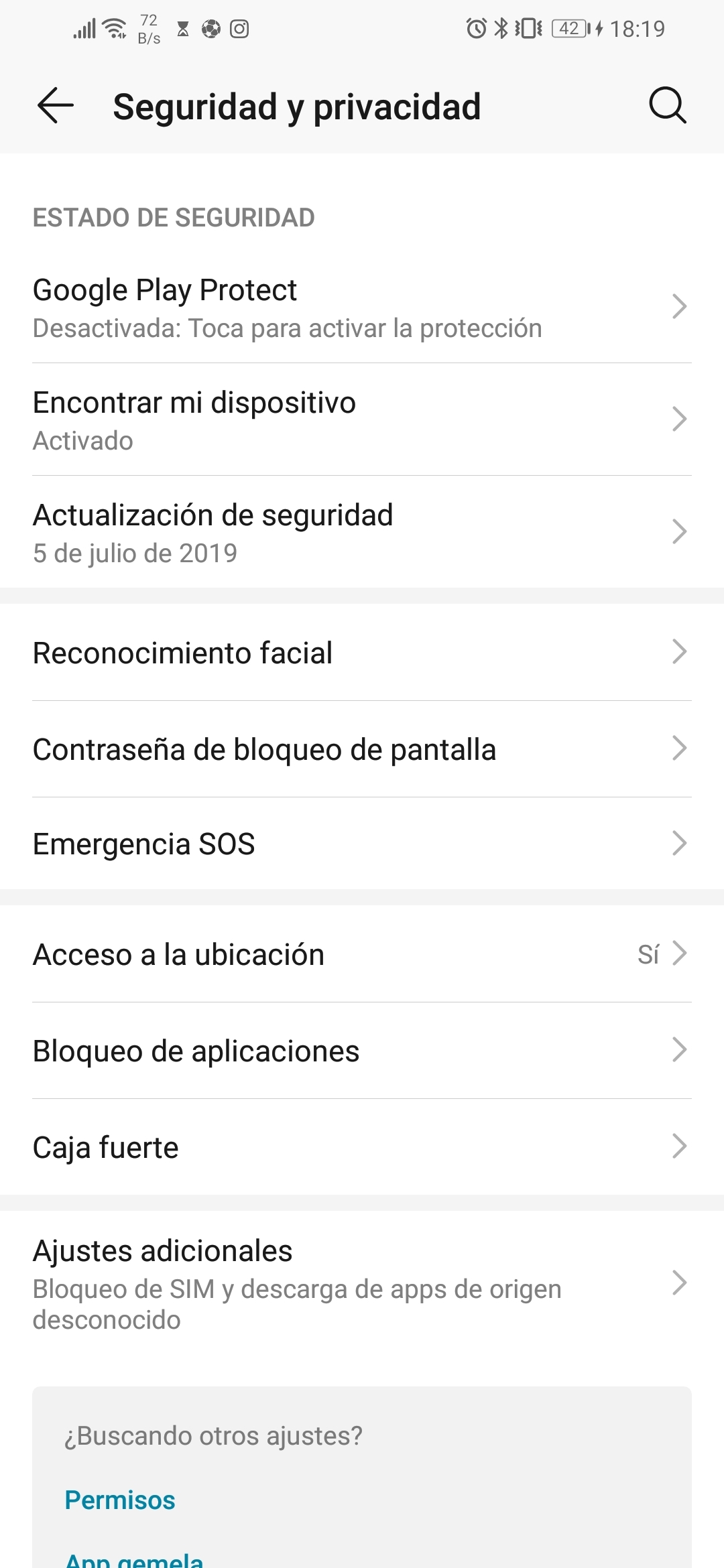The image size is (724, 1568).
Task: Open the Emergencia SOS settings entry
Action: (x=362, y=844)
